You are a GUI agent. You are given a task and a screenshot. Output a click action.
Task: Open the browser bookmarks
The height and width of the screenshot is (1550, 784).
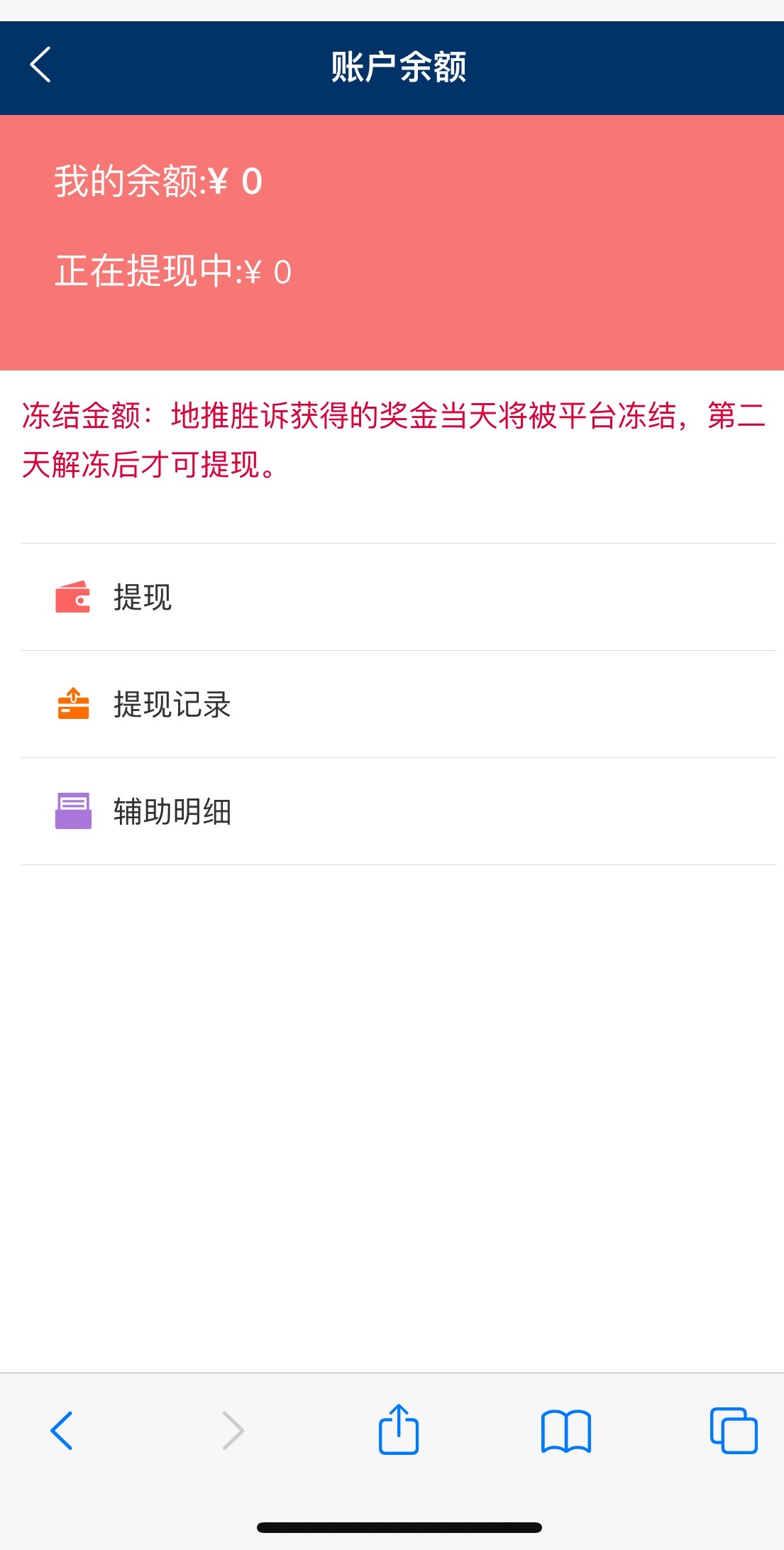tap(565, 1431)
